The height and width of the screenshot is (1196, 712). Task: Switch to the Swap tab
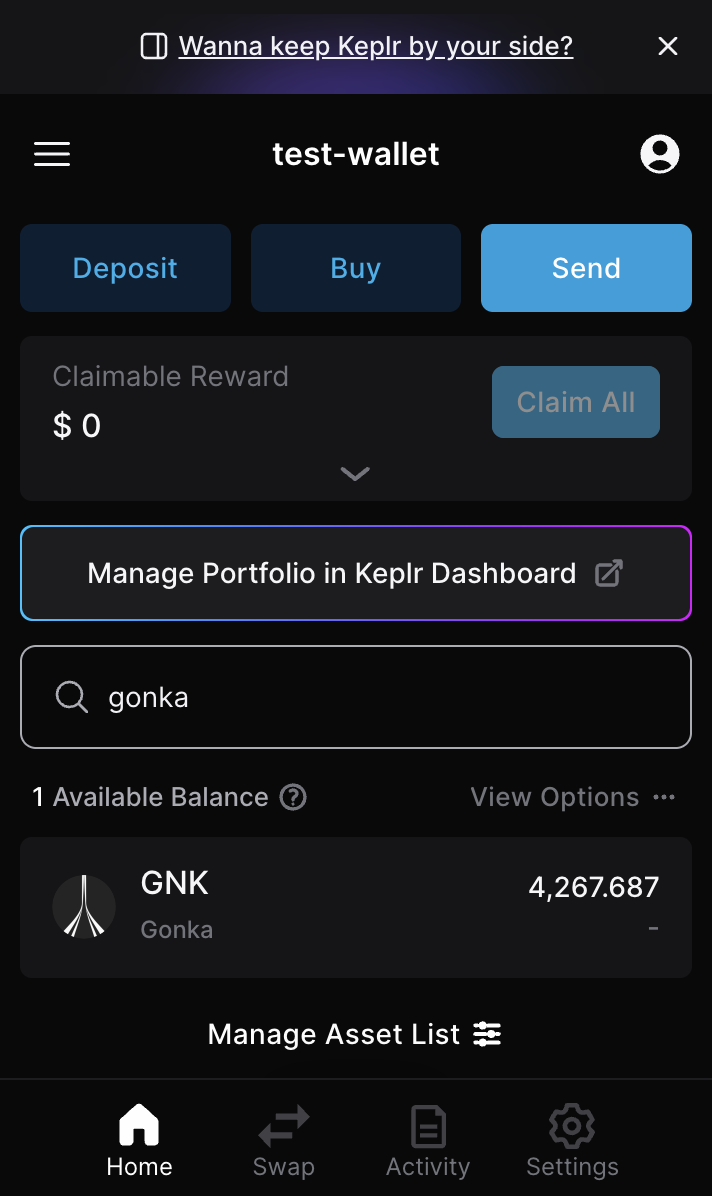[284, 1140]
